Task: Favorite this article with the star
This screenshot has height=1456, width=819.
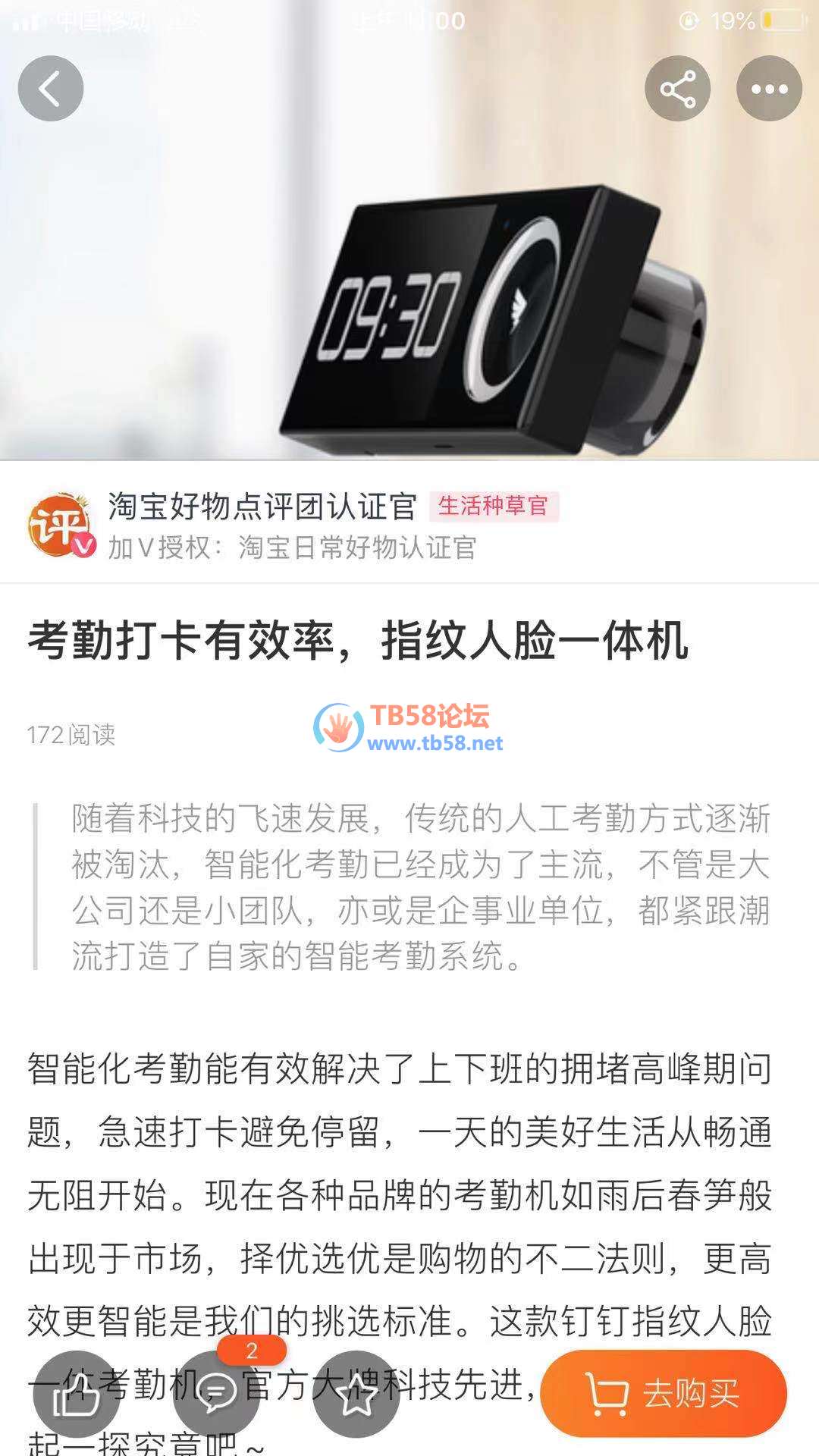Action: tap(356, 1394)
